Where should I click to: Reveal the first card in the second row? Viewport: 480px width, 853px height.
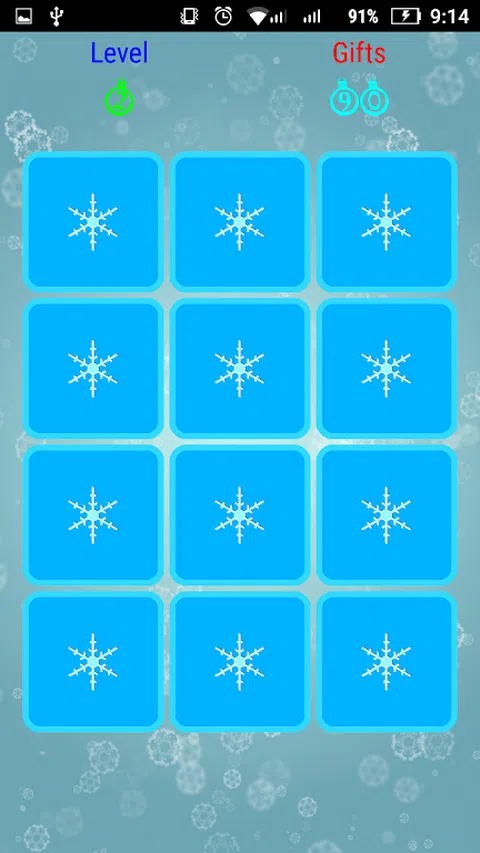coord(93,368)
